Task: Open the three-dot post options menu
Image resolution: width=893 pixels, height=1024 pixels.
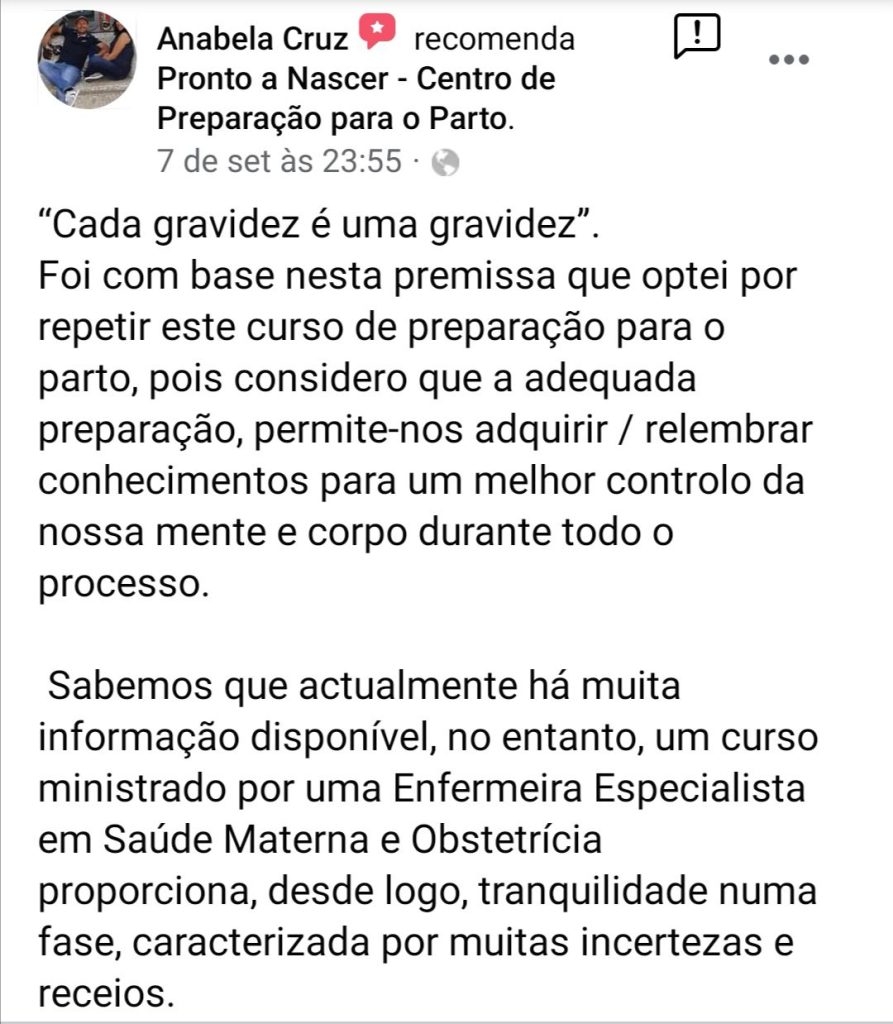Action: [788, 59]
